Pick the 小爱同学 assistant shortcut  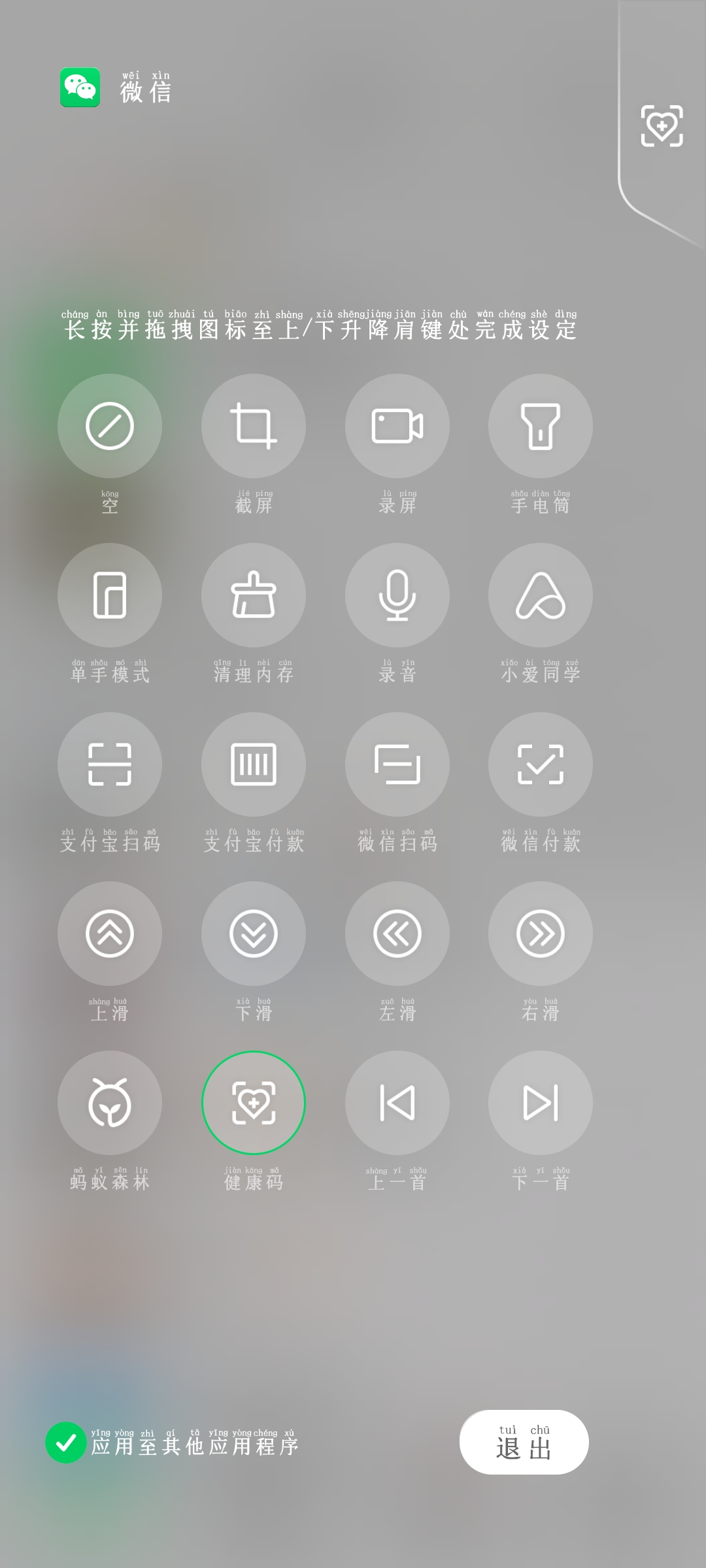[x=541, y=595]
